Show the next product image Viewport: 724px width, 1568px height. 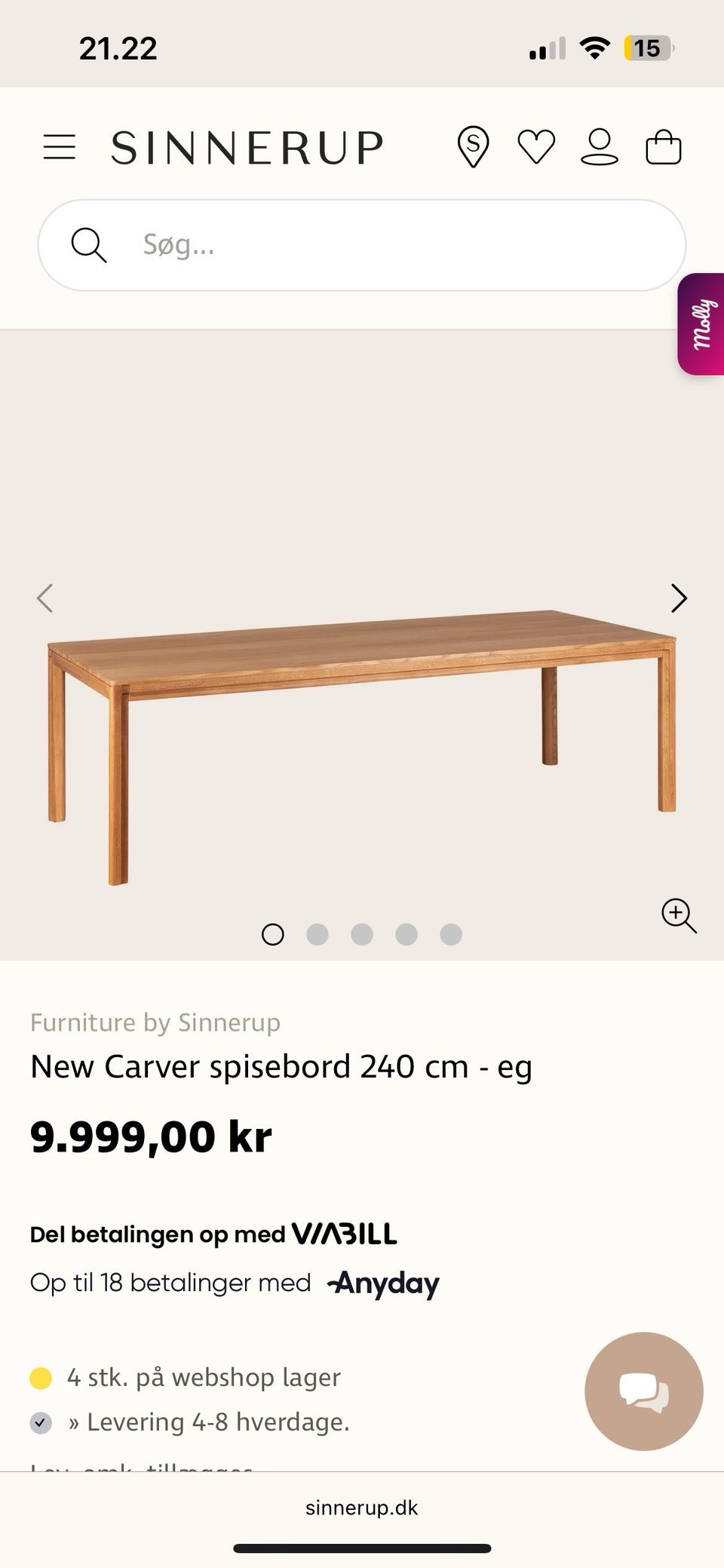pos(679,598)
